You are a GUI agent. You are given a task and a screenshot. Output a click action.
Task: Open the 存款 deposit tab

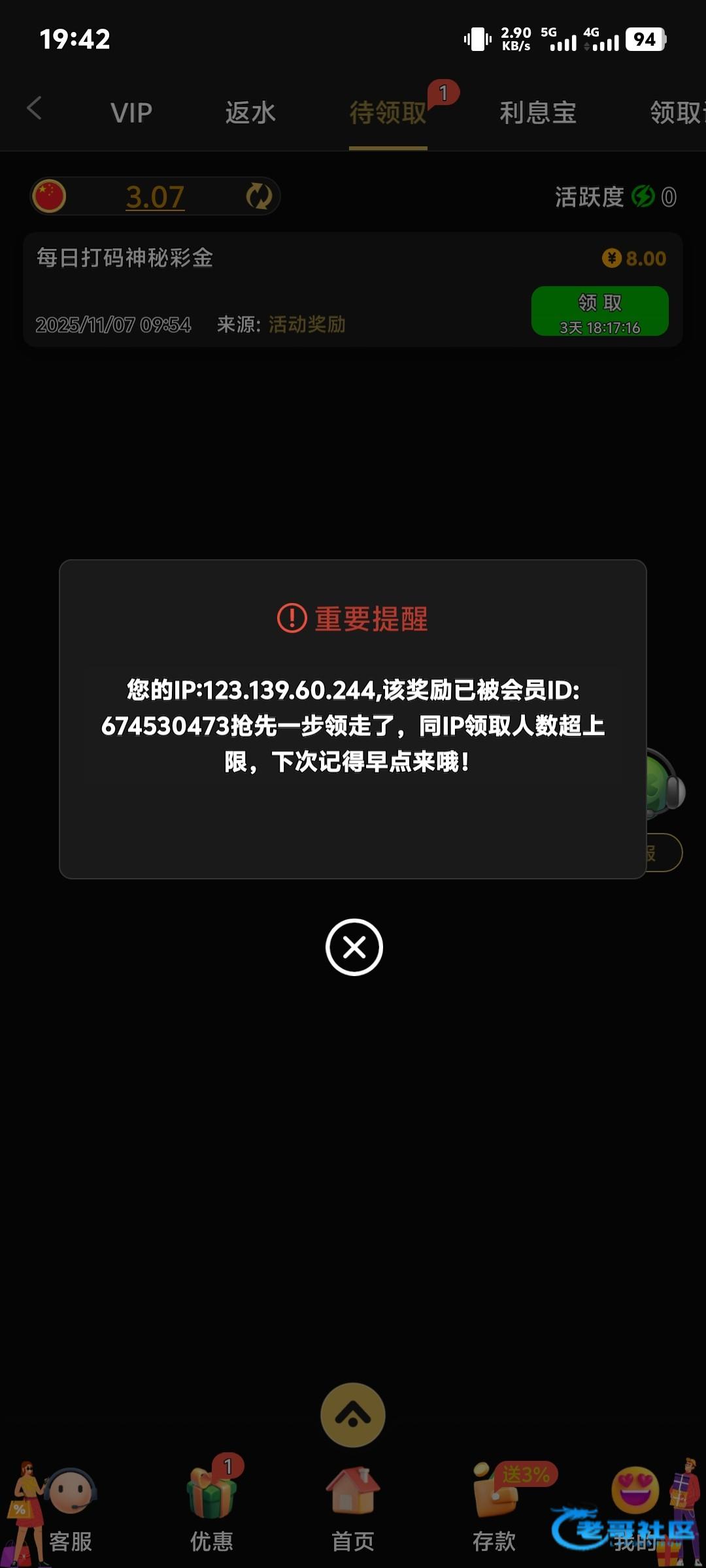(x=494, y=1509)
